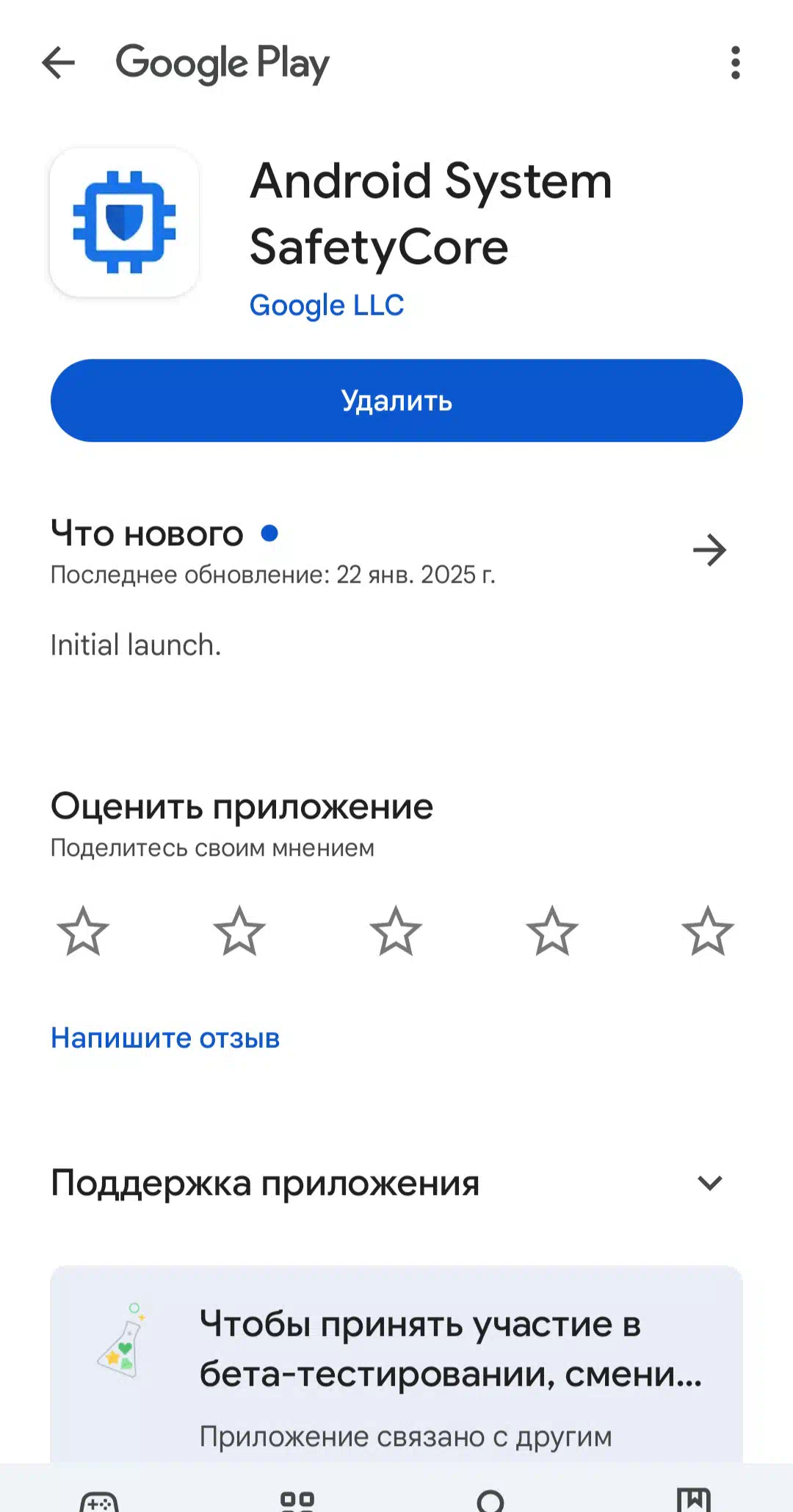The height and width of the screenshot is (1512, 793).
Task: Open the three-dot overflow menu
Action: [735, 63]
